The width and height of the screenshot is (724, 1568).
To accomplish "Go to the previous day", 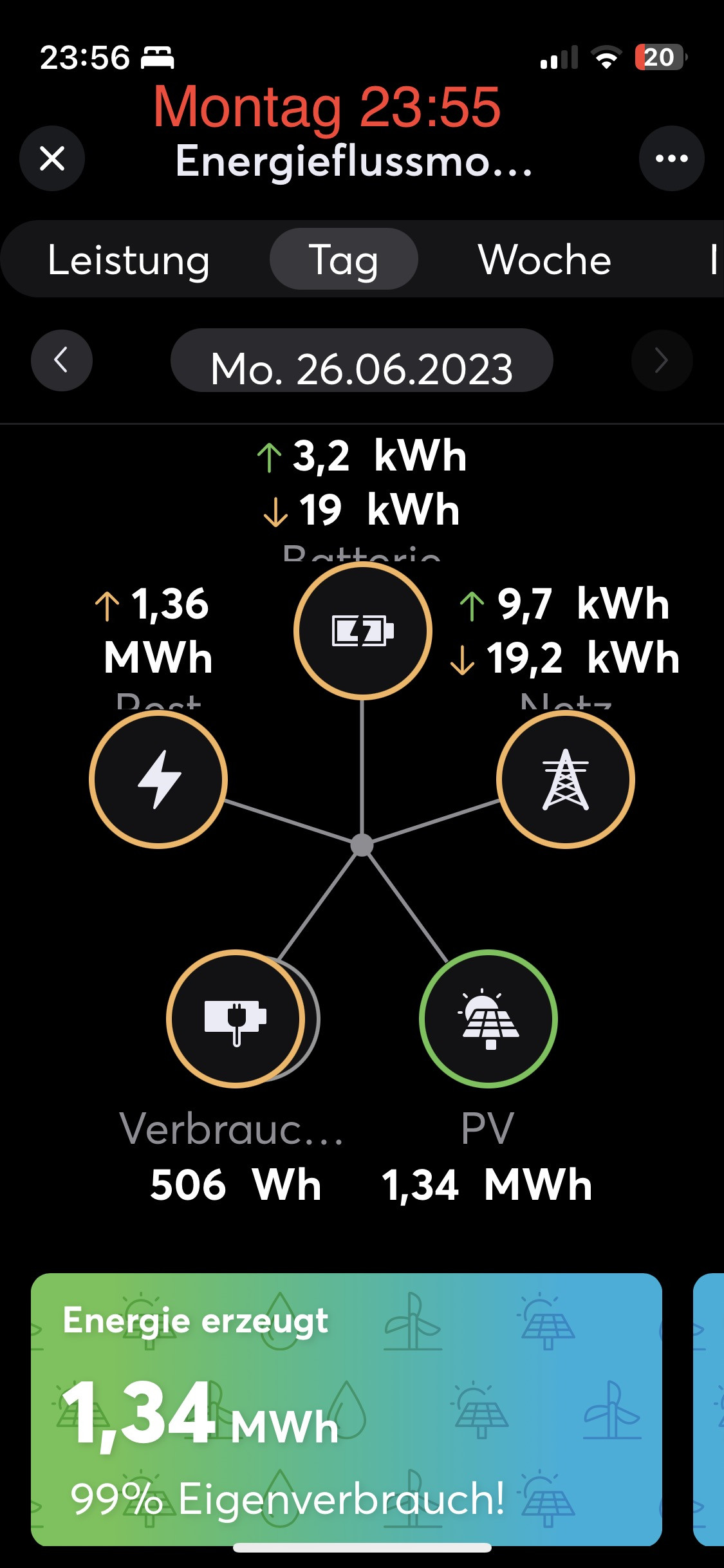I will pos(62,360).
